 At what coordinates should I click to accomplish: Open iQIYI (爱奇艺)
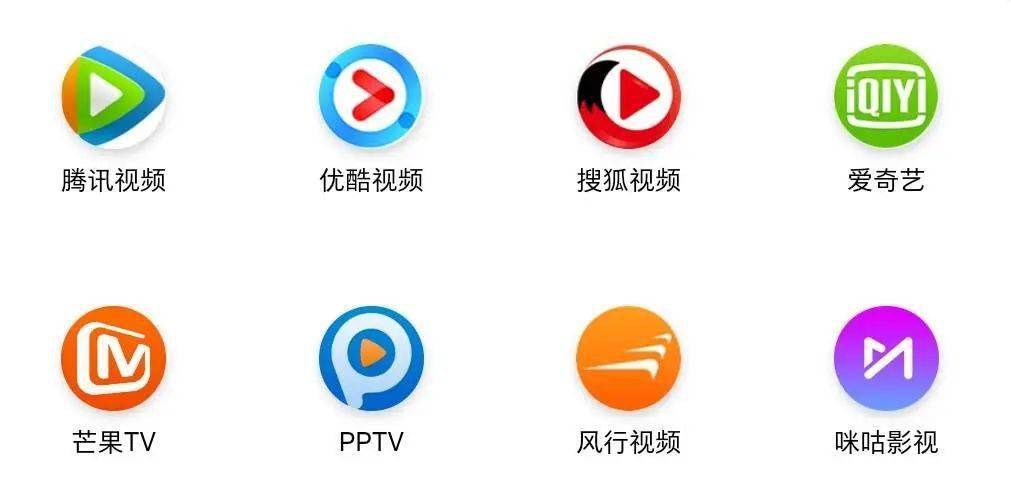(x=886, y=96)
